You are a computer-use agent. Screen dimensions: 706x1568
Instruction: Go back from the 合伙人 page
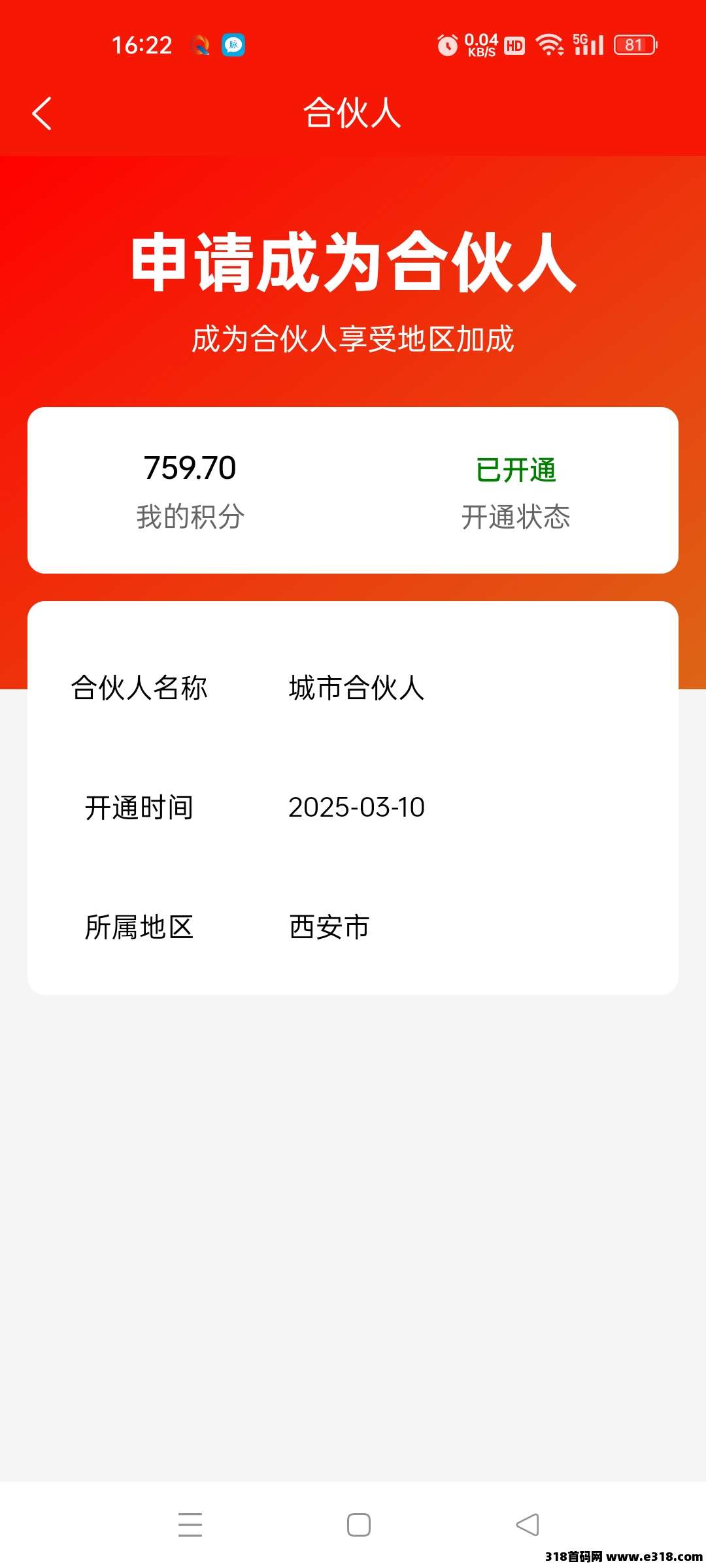pos(42,114)
